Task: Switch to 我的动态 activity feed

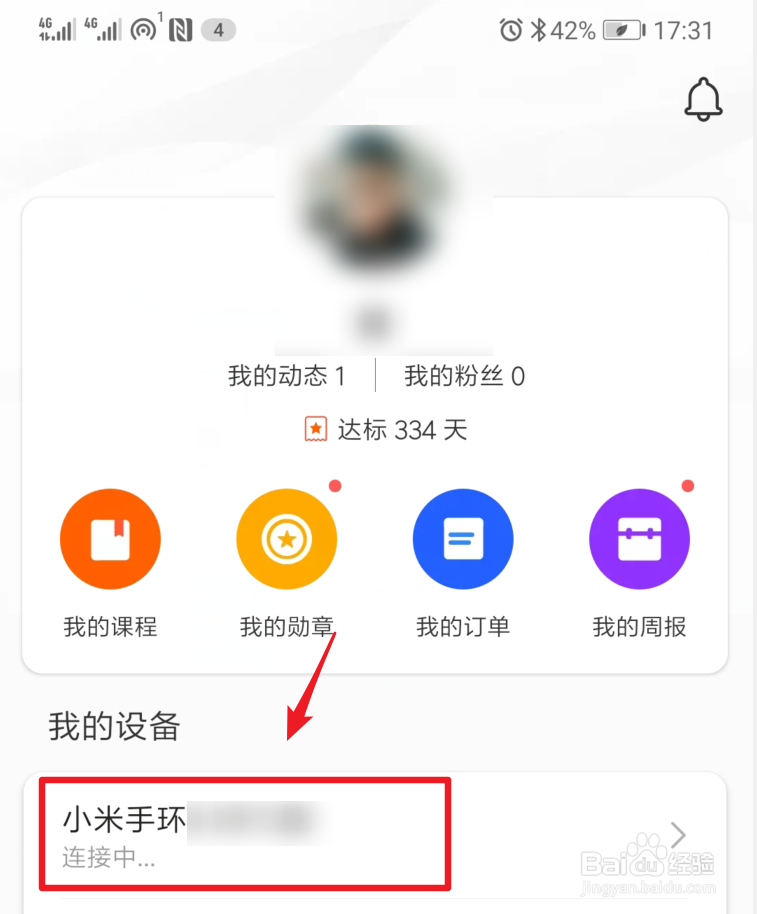Action: pos(289,377)
